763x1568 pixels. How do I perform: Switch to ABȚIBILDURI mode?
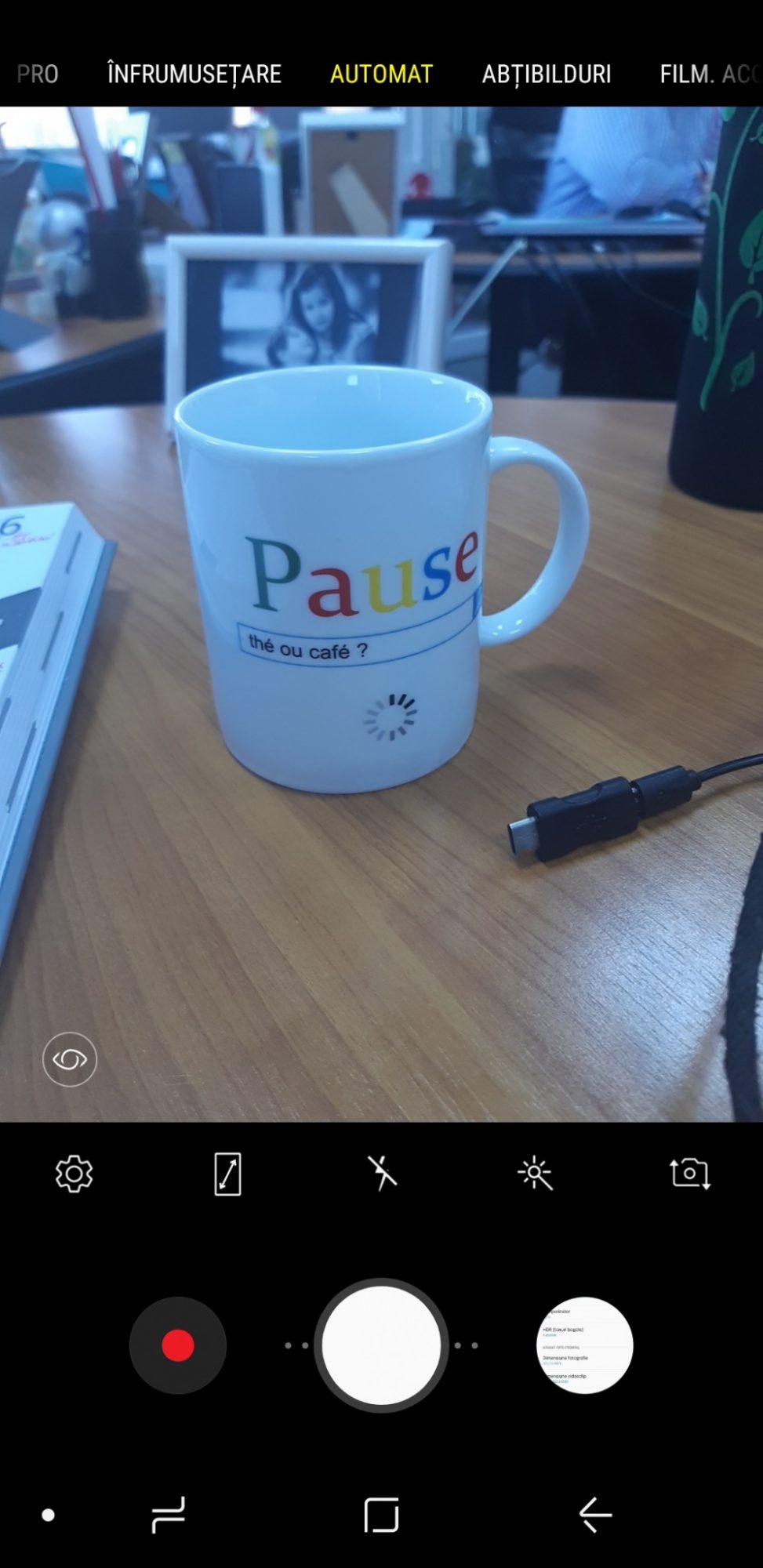pos(546,74)
